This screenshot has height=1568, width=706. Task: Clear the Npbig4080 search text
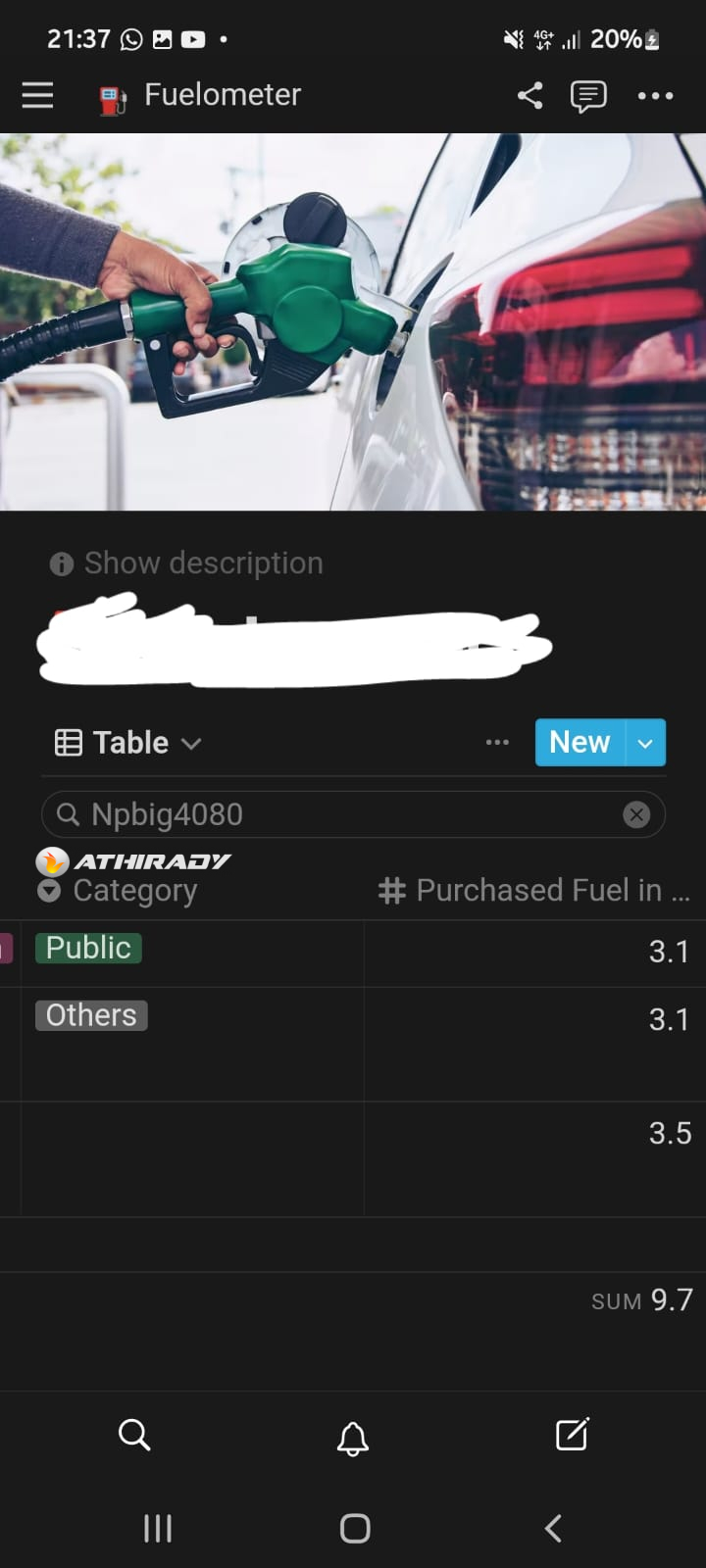point(636,814)
